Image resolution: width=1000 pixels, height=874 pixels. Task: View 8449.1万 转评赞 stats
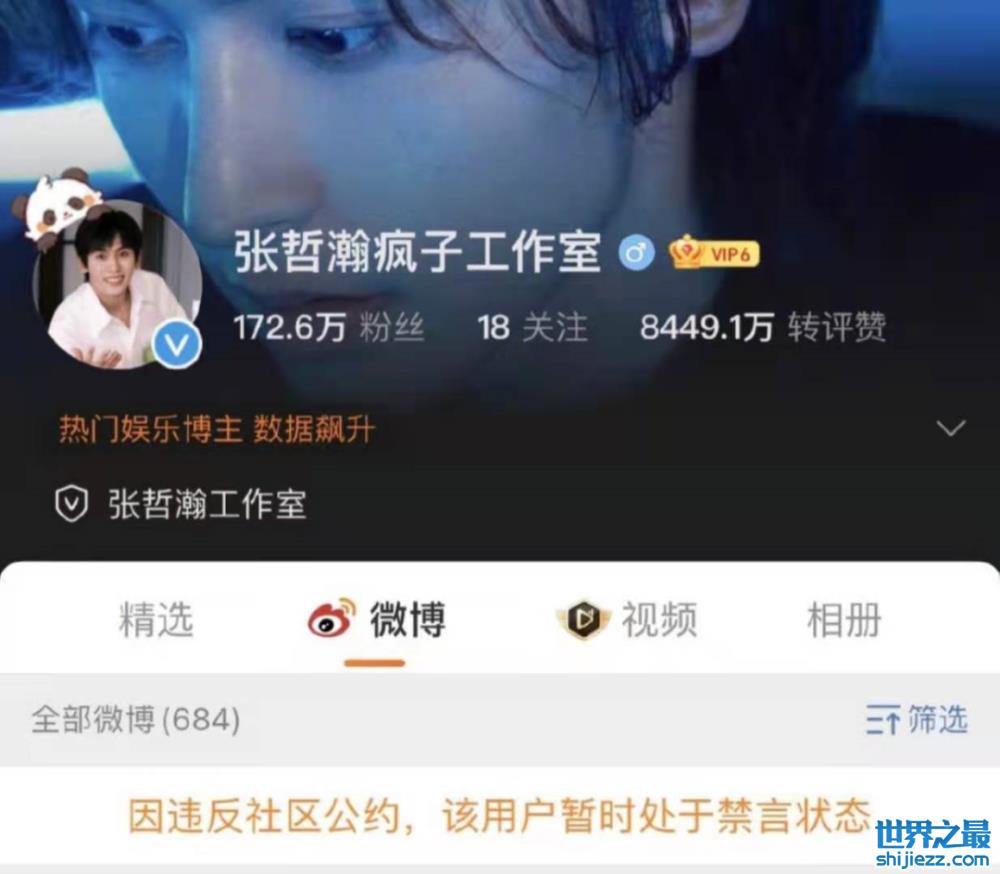pos(762,327)
